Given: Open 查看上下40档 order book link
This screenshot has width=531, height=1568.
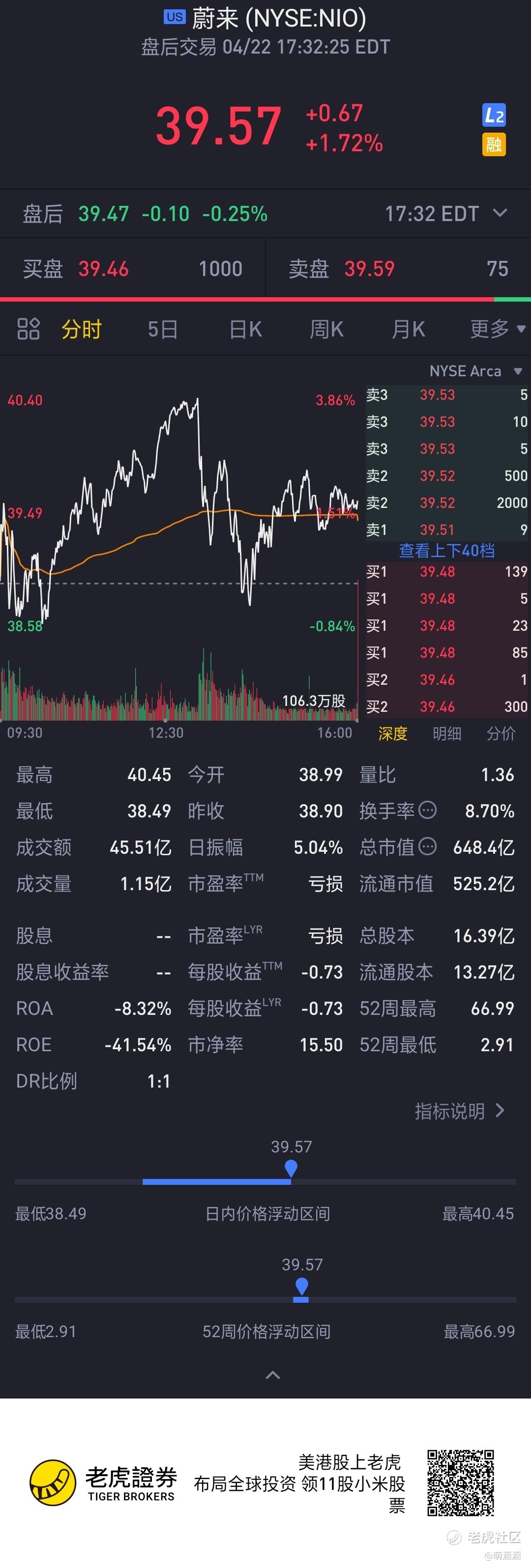Looking at the screenshot, I should pyautogui.click(x=446, y=550).
